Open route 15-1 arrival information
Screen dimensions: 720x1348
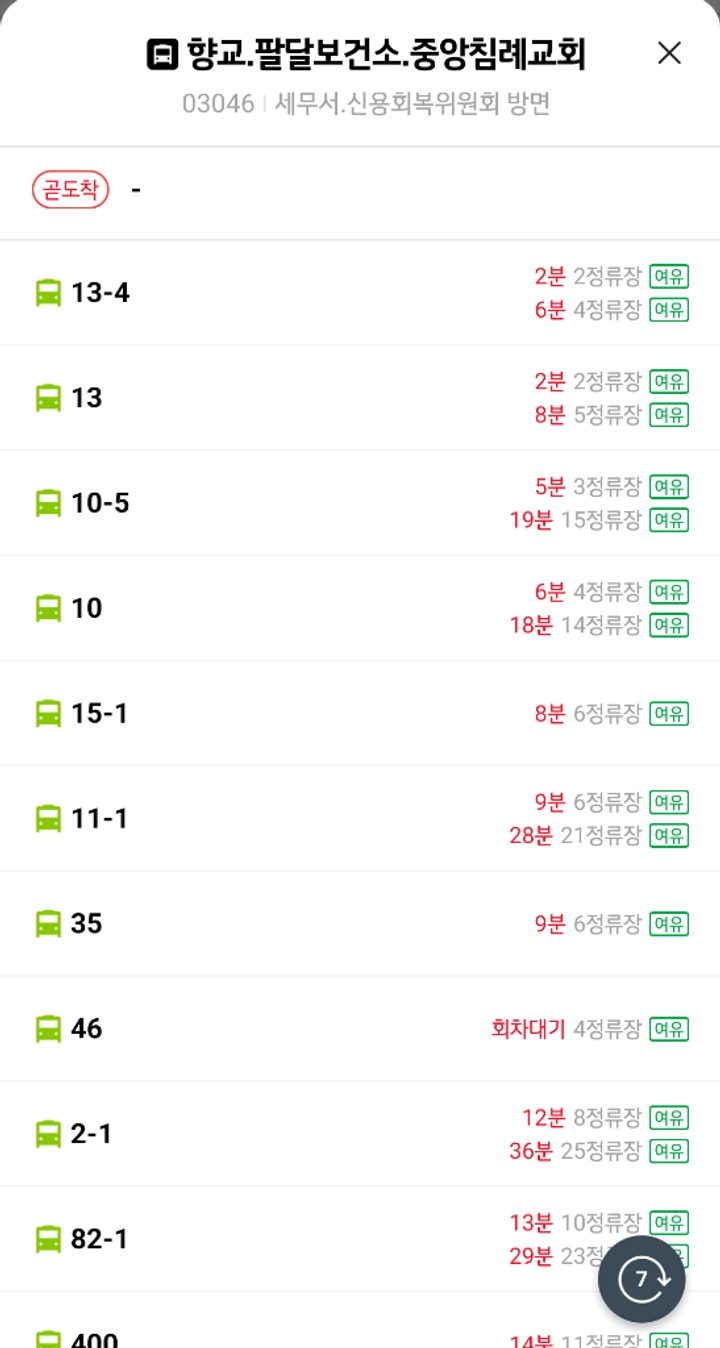100,713
